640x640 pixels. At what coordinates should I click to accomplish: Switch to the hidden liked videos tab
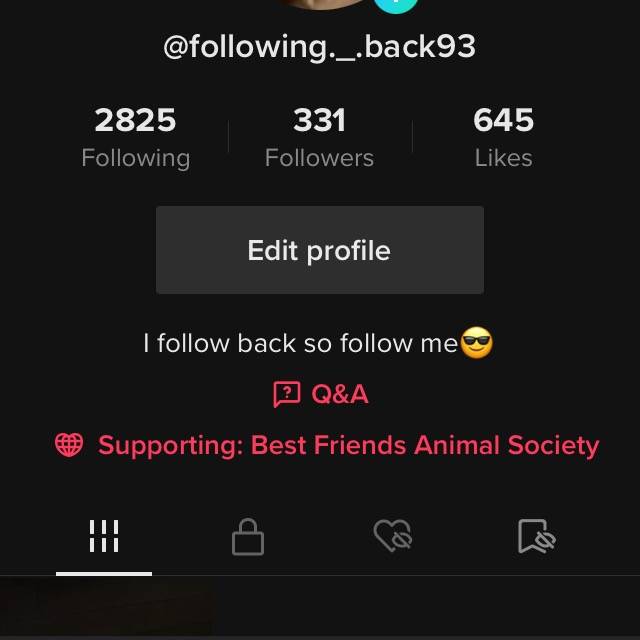click(393, 537)
